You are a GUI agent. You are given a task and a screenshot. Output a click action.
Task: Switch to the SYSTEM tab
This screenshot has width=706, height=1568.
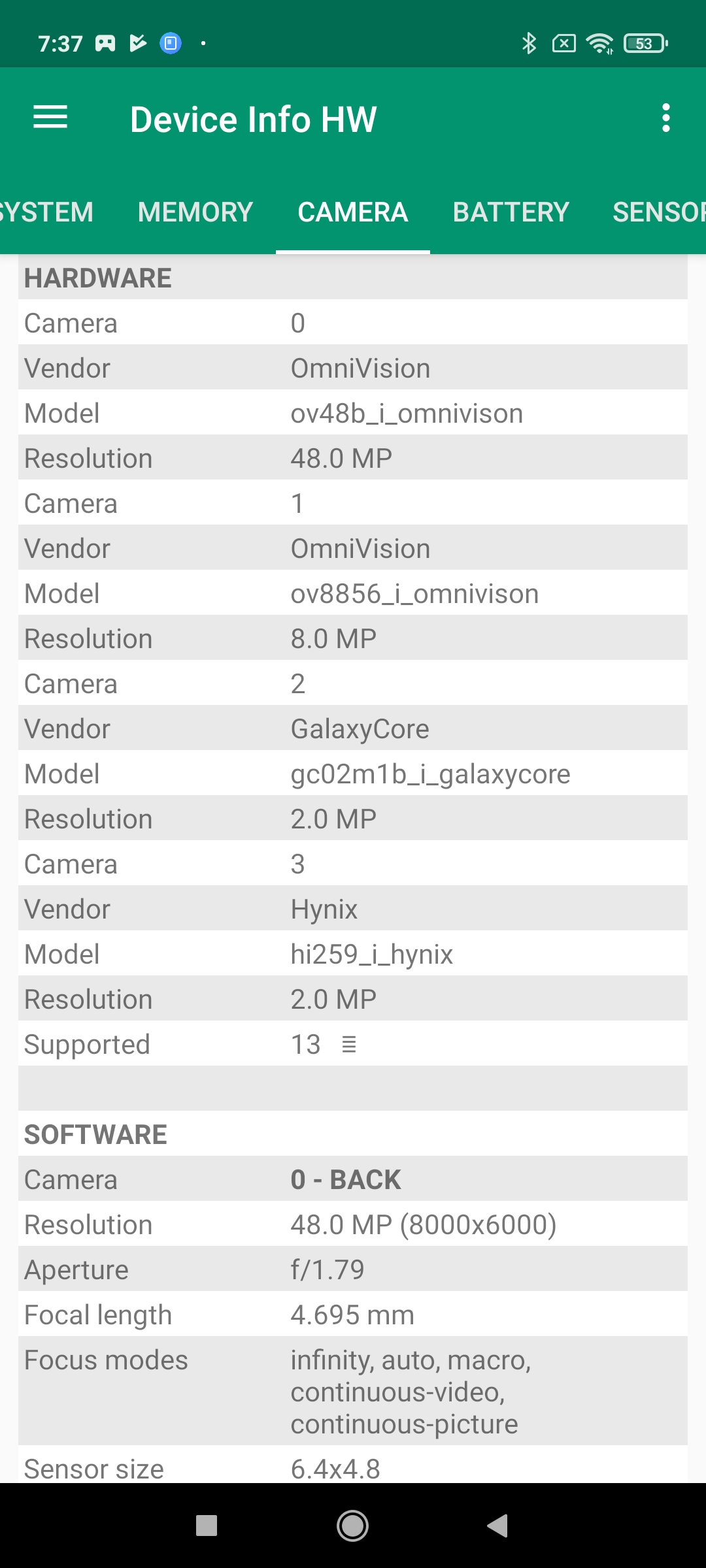pos(46,212)
